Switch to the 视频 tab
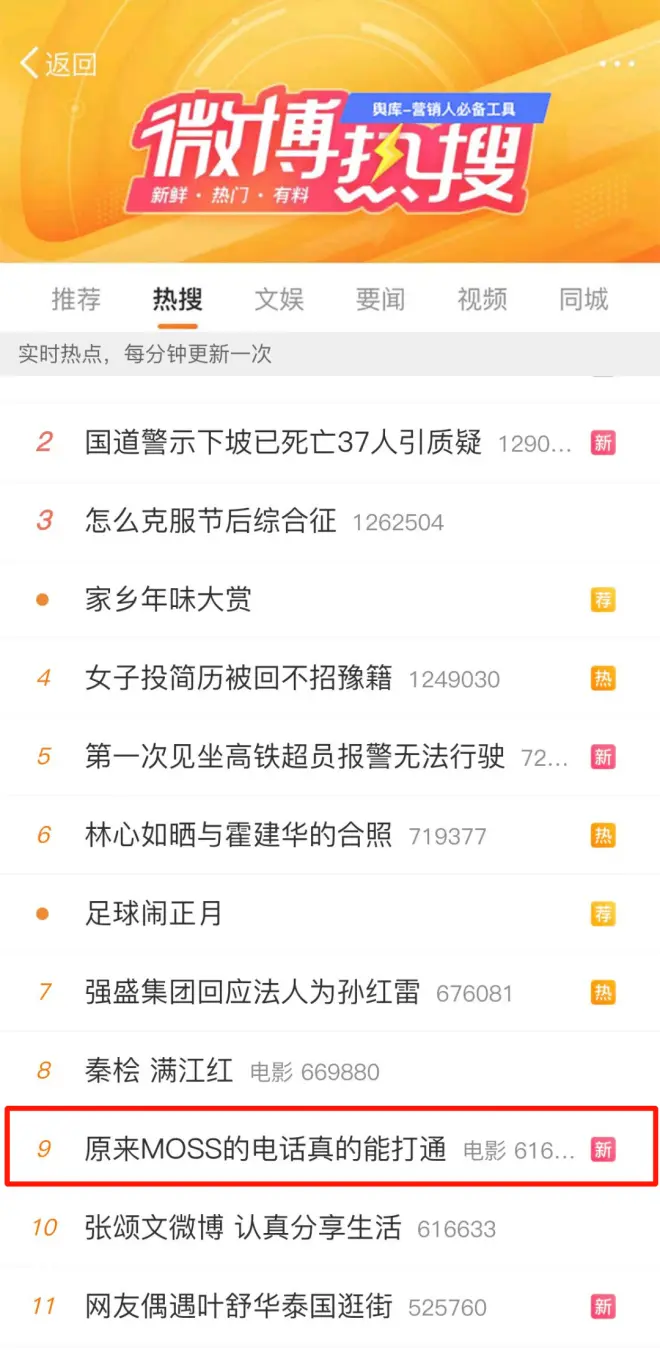Screen dimensions: 660x1362 click(482, 299)
